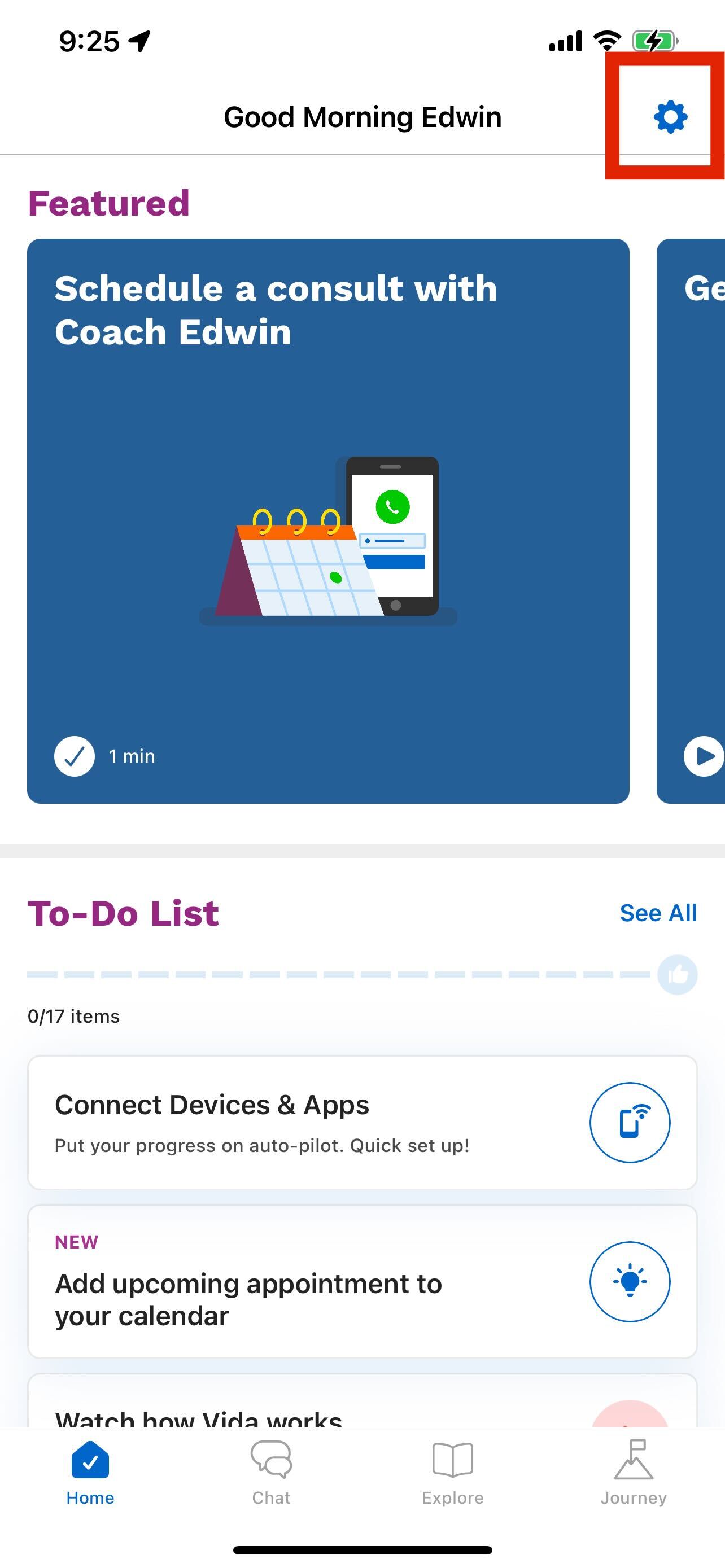Image resolution: width=725 pixels, height=1568 pixels.
Task: See all To-Do List items
Action: point(657,913)
